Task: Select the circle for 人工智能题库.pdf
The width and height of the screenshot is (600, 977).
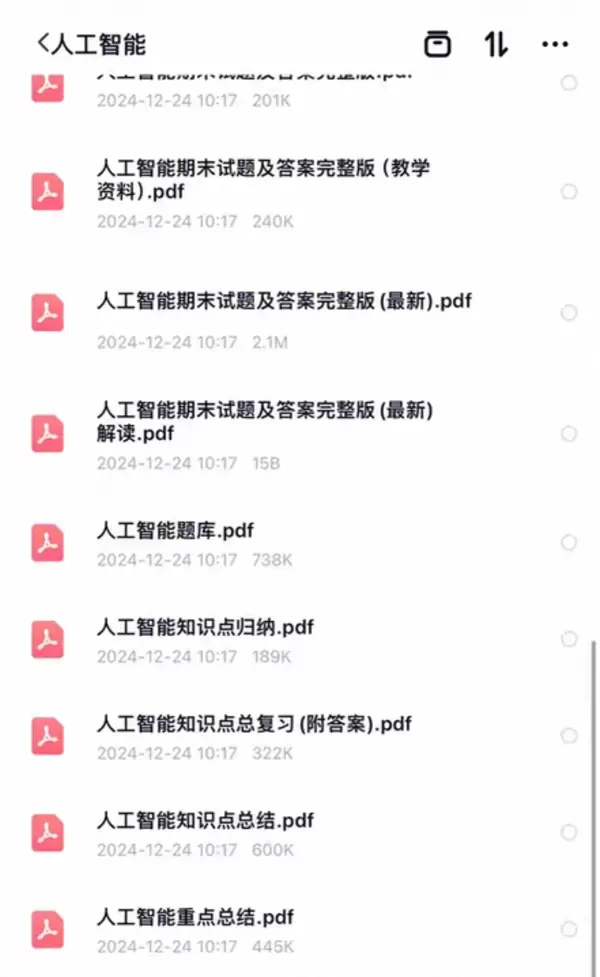Action: coord(569,542)
